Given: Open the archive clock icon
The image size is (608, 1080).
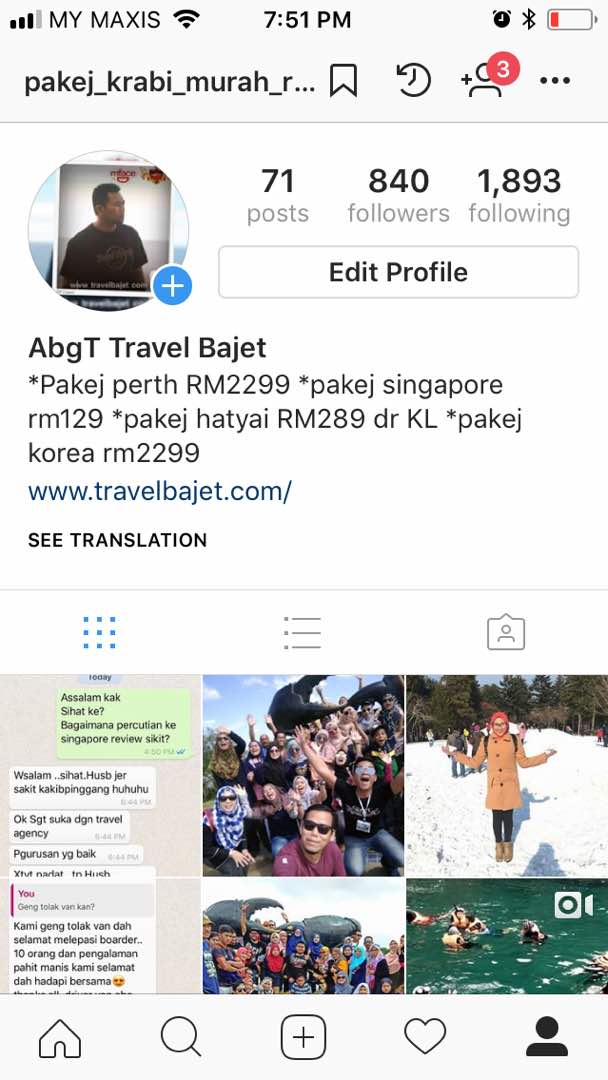Looking at the screenshot, I should point(413,81).
